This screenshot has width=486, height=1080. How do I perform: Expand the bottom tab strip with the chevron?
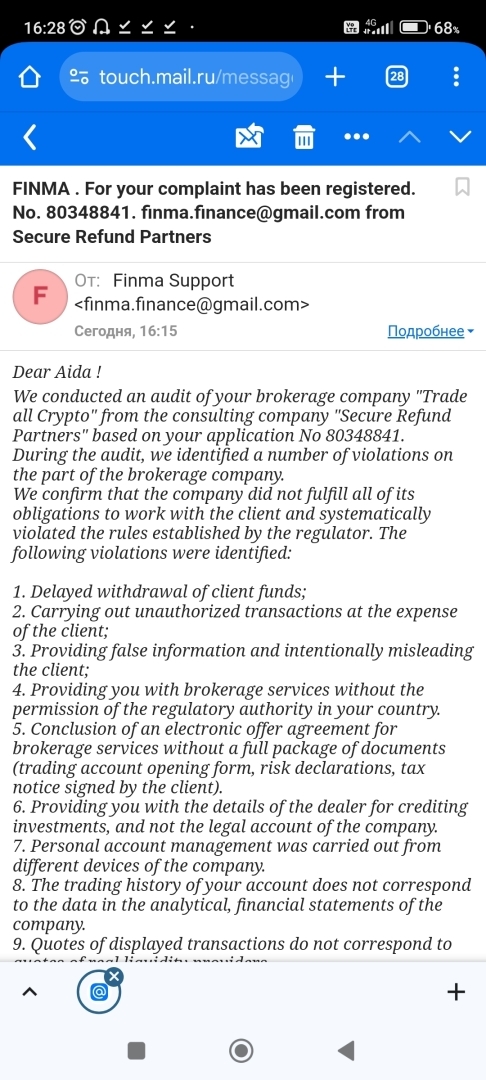coord(30,992)
